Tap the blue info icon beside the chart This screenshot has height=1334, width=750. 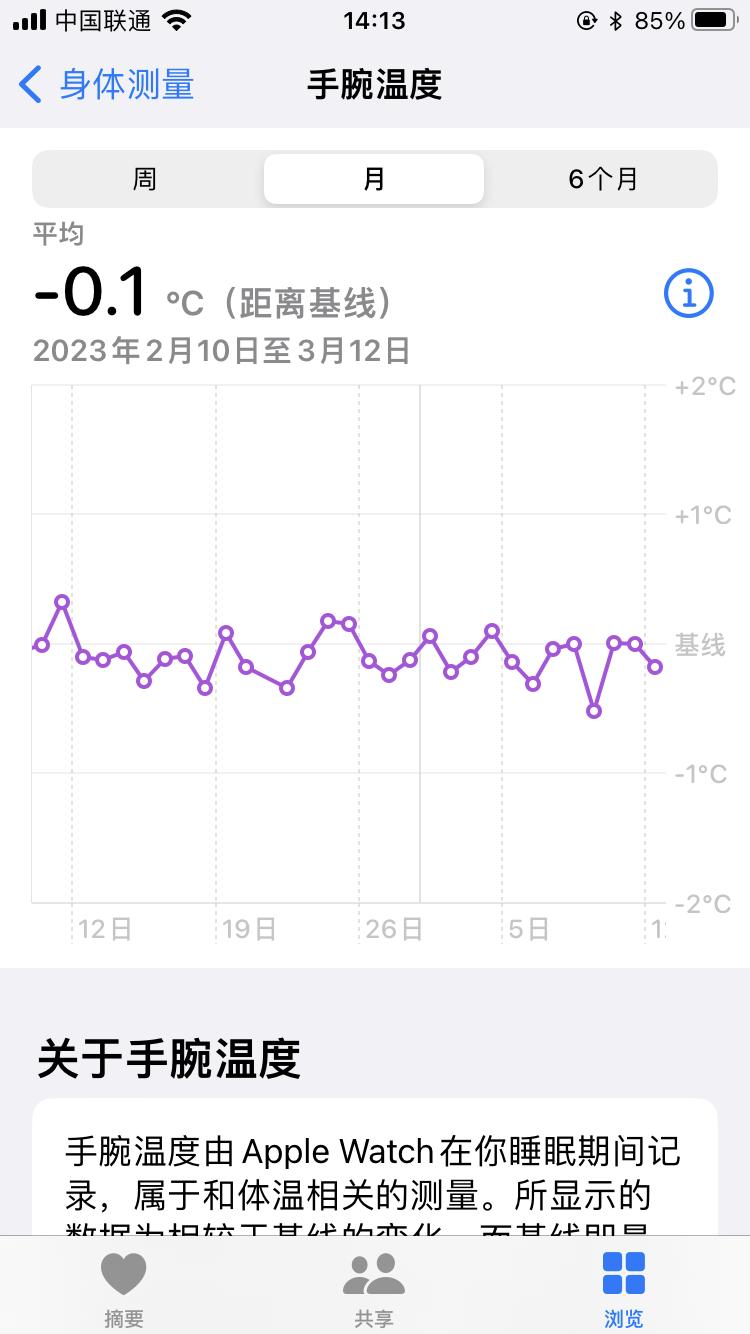(687, 292)
